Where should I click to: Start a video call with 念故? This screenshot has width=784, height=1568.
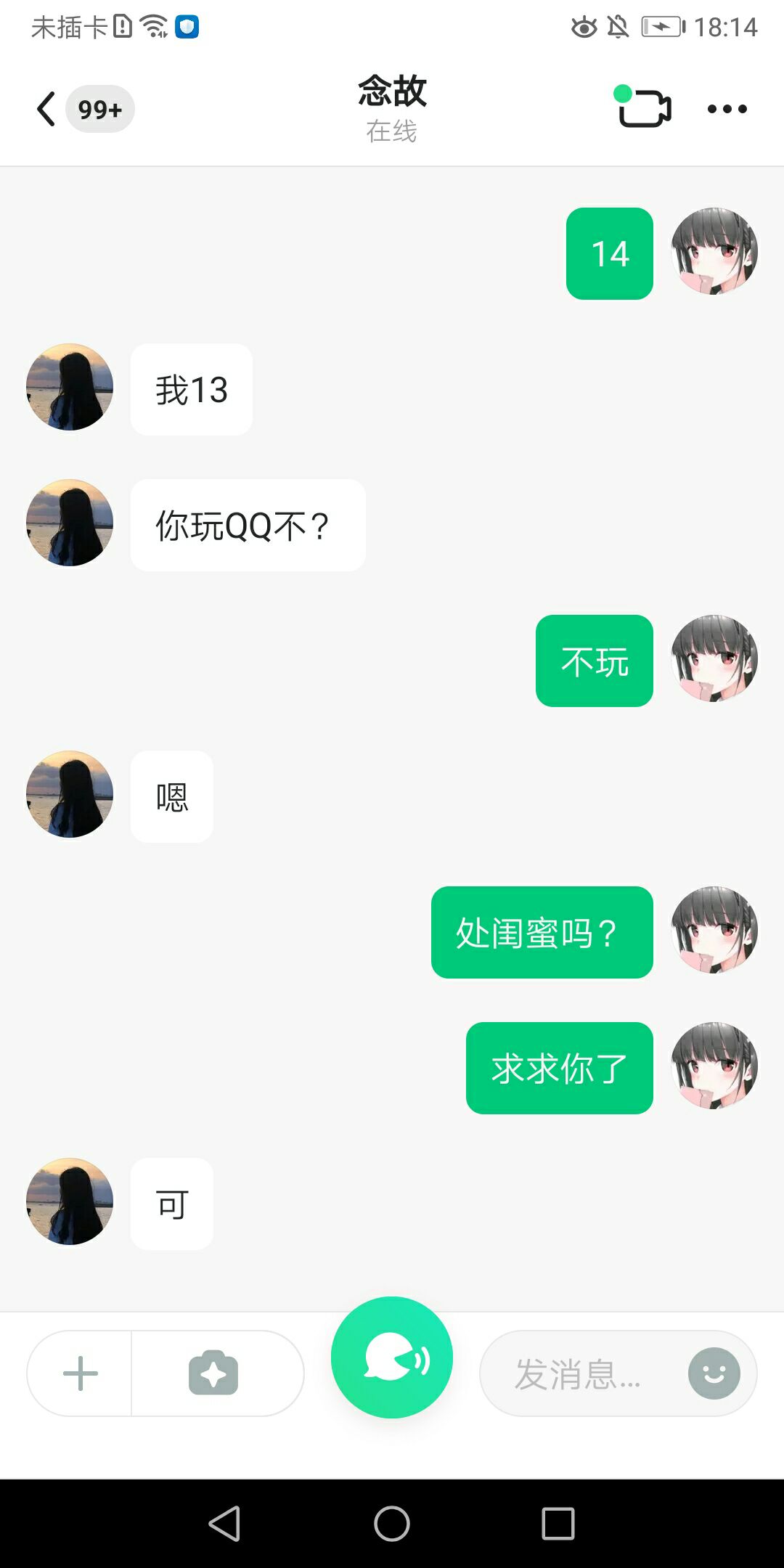644,107
